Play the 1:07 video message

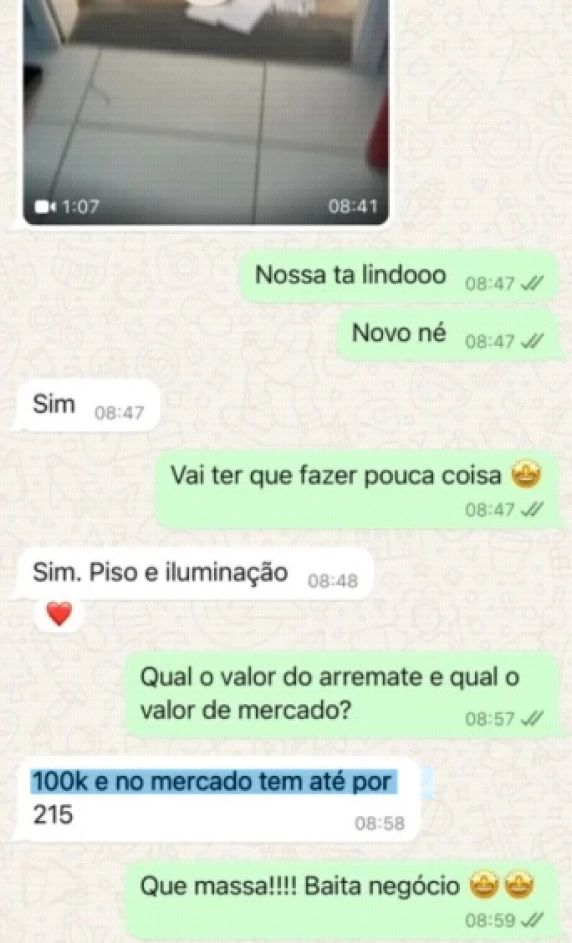[x=206, y=112]
